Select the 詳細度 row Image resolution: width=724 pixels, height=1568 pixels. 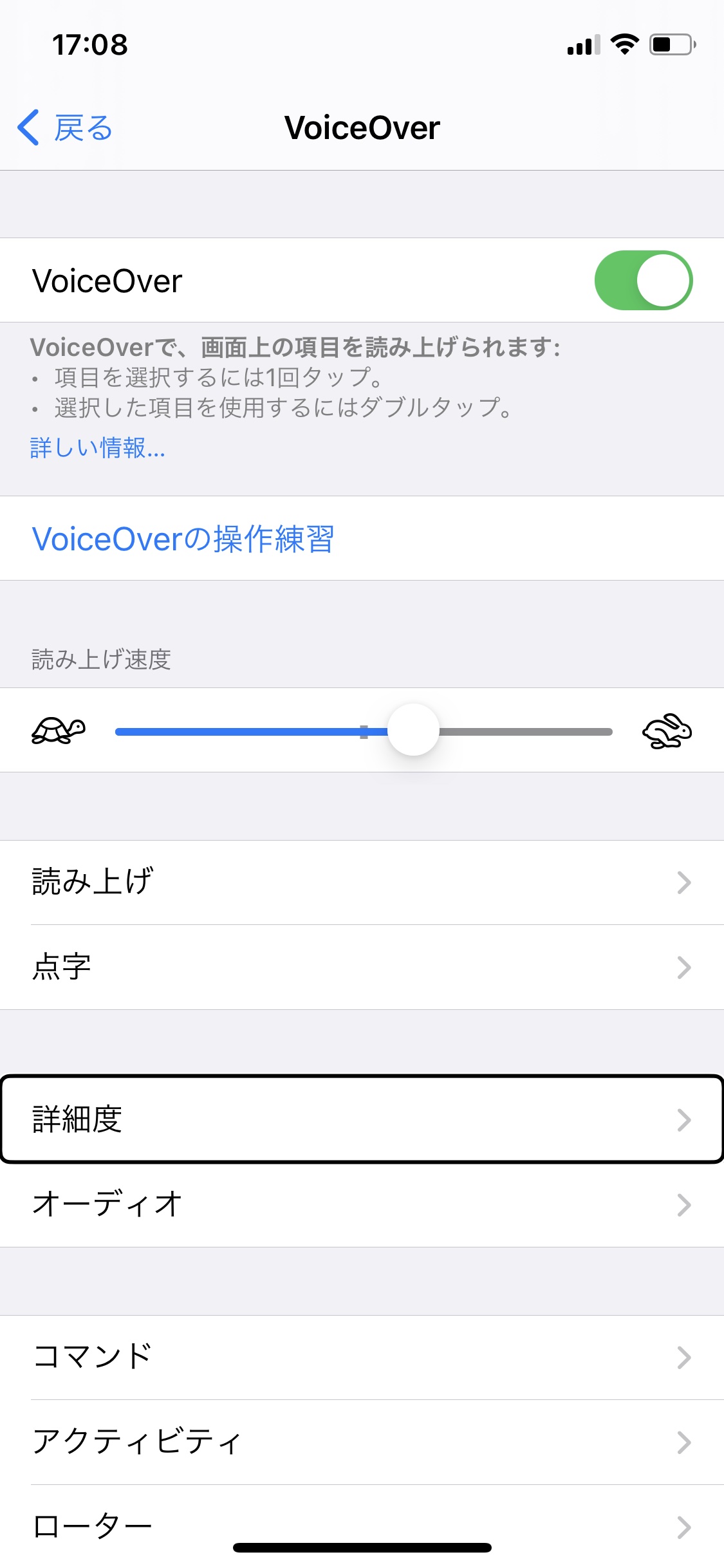click(362, 1119)
